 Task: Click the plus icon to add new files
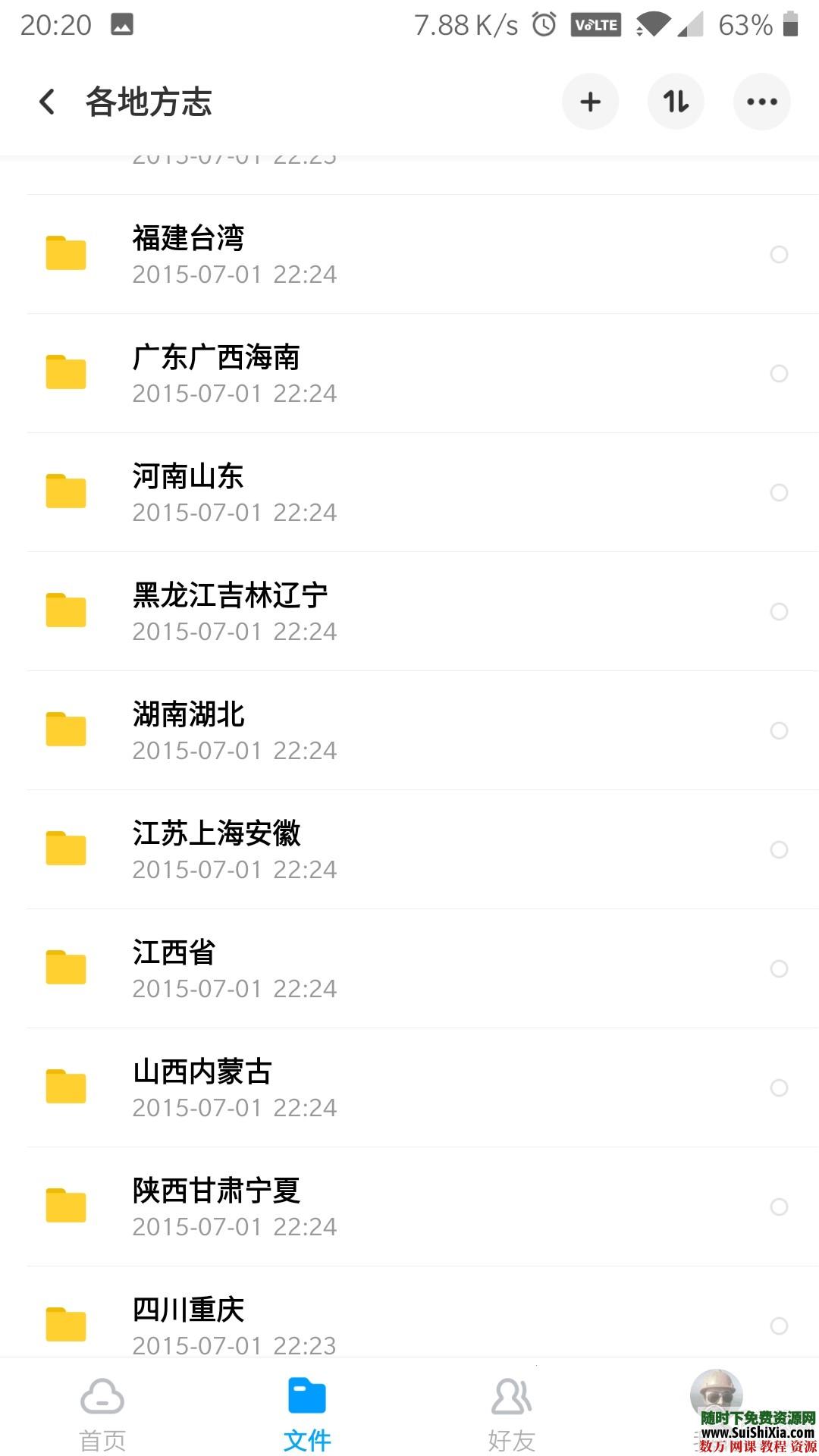click(x=590, y=101)
